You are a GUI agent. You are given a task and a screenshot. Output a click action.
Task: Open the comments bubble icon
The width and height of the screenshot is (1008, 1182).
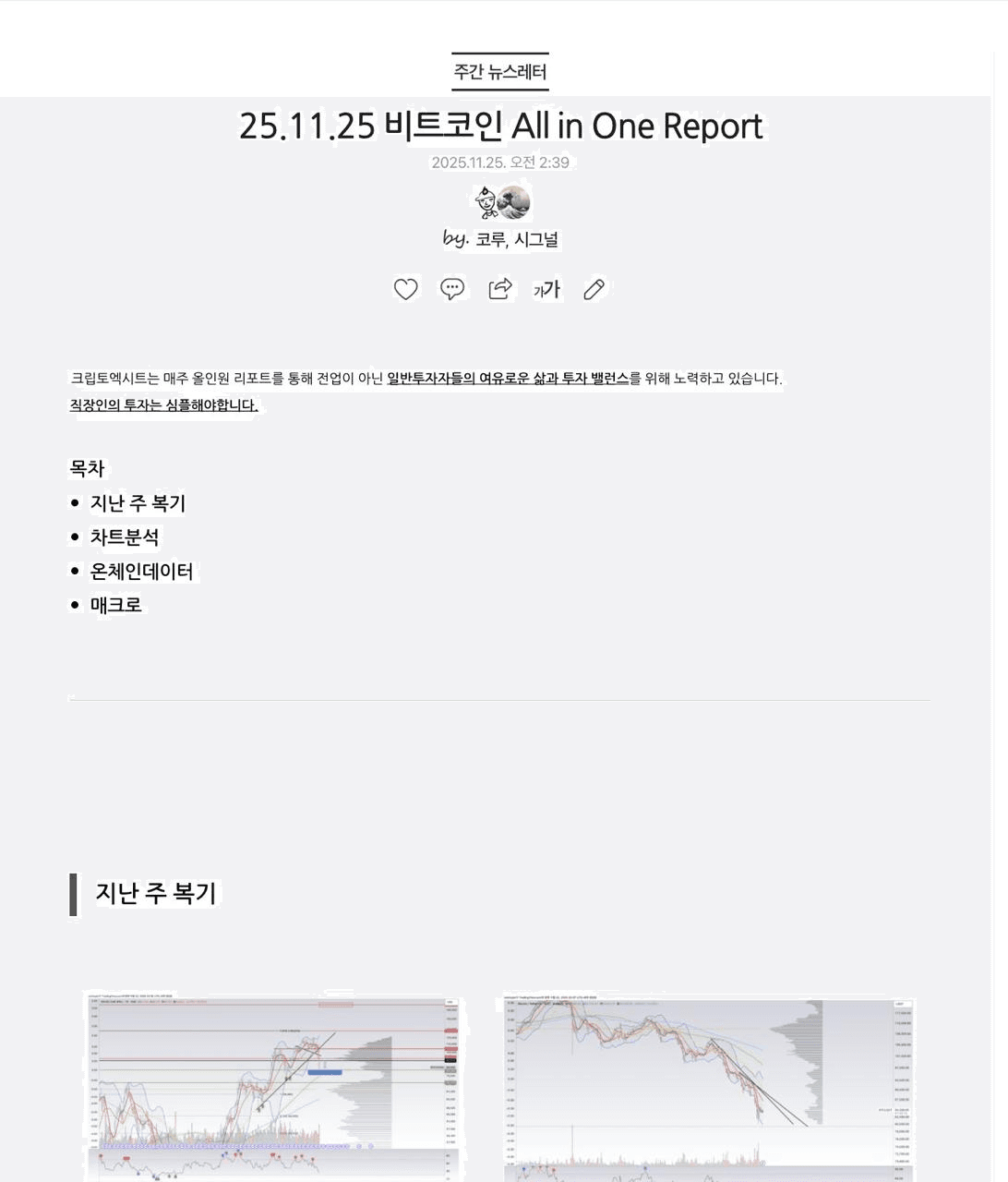click(x=452, y=289)
